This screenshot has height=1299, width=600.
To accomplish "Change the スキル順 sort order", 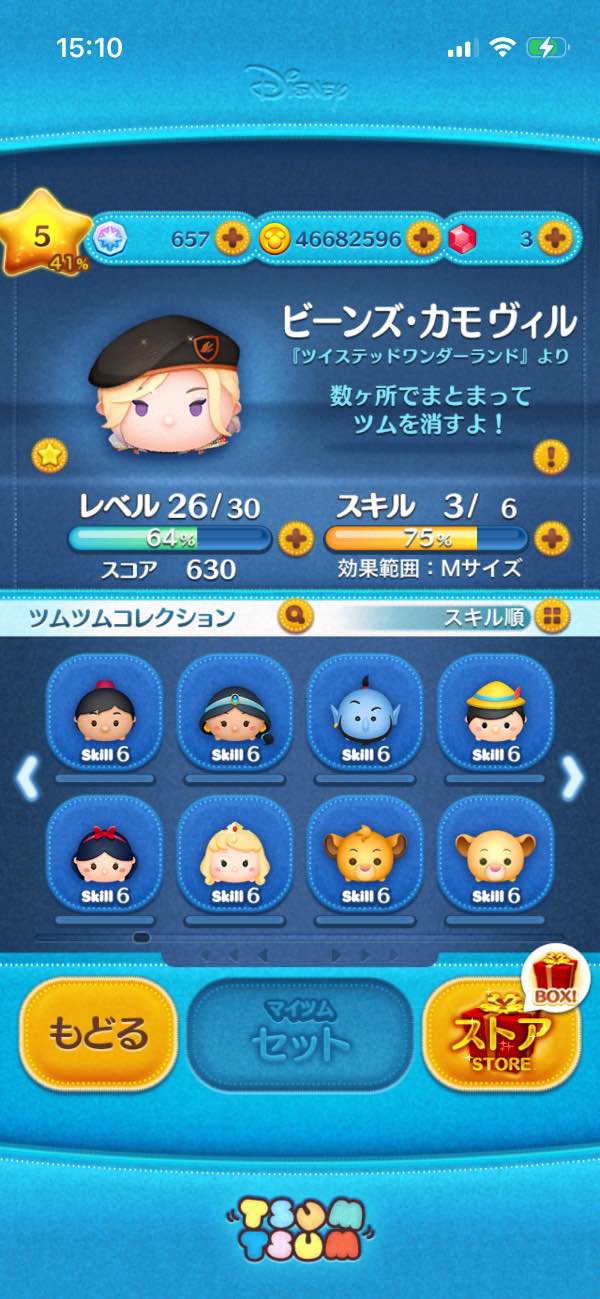I will pos(549,617).
